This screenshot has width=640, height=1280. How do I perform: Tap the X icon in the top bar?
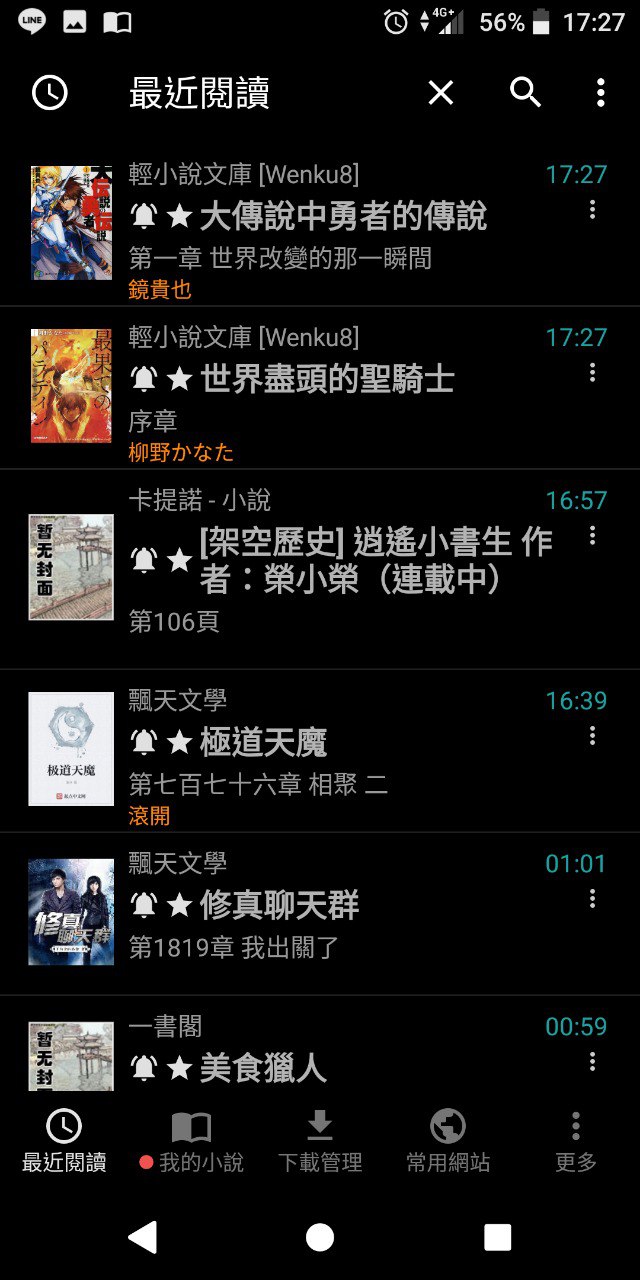(441, 93)
